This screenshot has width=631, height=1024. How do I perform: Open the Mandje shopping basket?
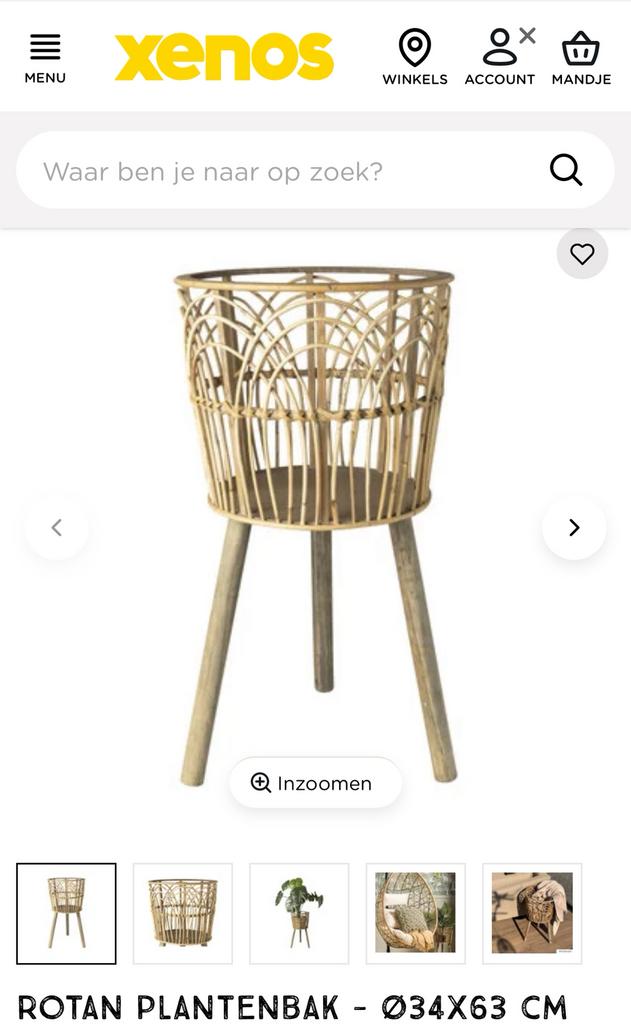[x=581, y=58]
